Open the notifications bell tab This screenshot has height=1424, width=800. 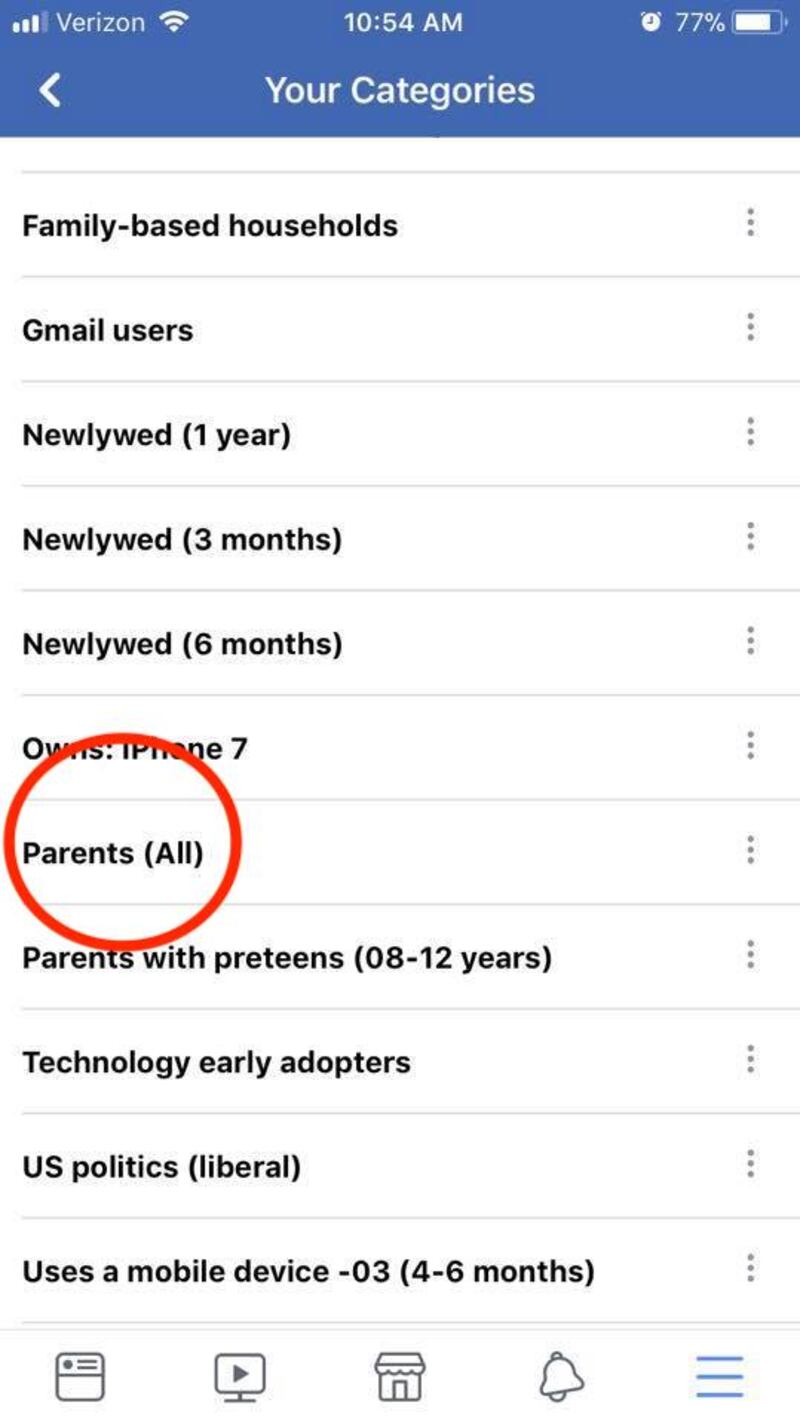[561, 1377]
